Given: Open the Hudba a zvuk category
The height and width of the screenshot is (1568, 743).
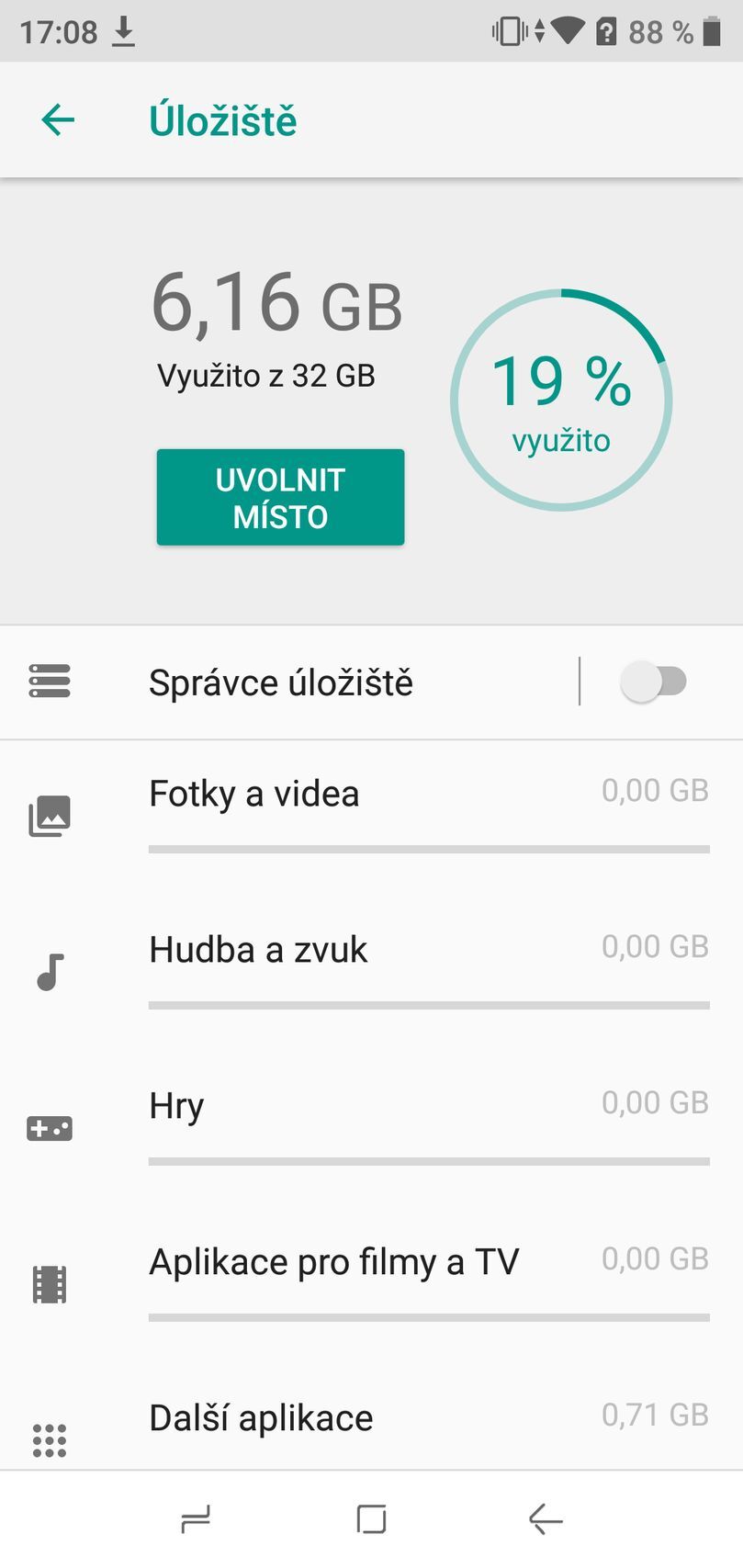Looking at the screenshot, I should [257, 949].
